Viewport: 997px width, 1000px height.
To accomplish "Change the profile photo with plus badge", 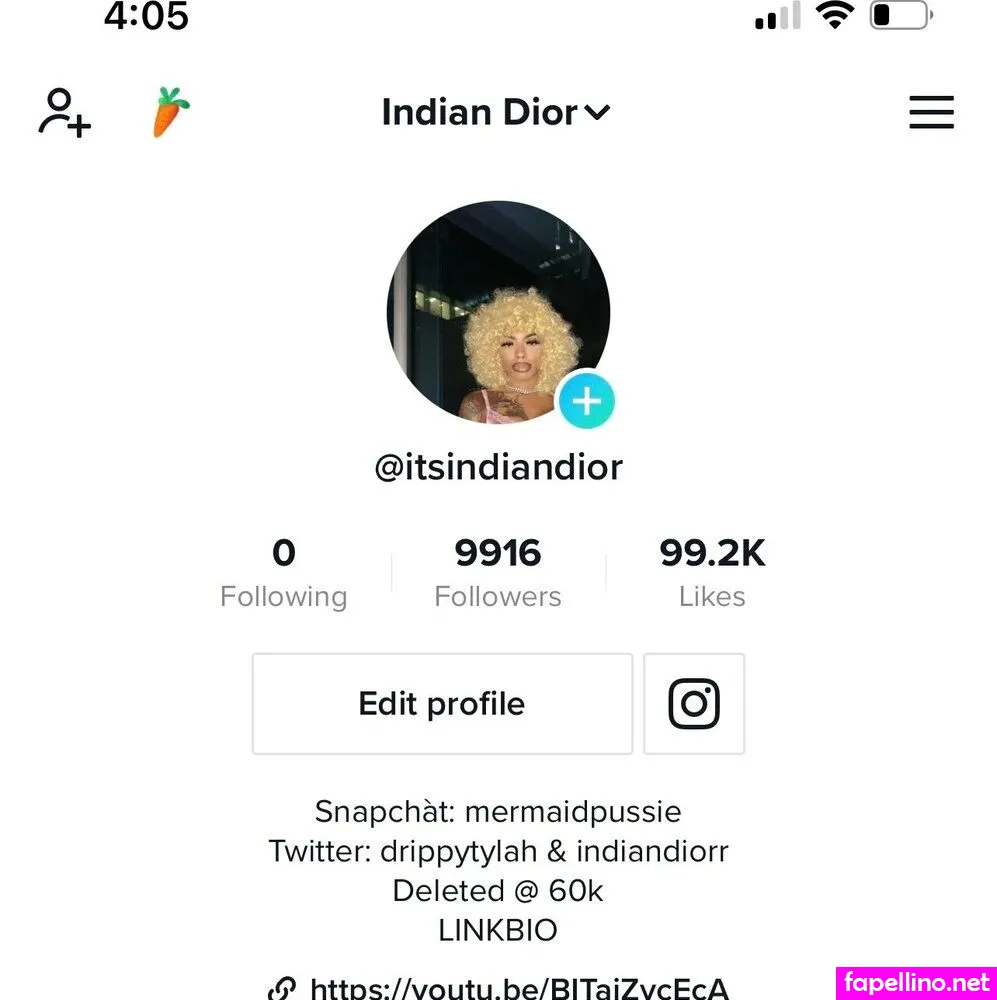I will 586,401.
